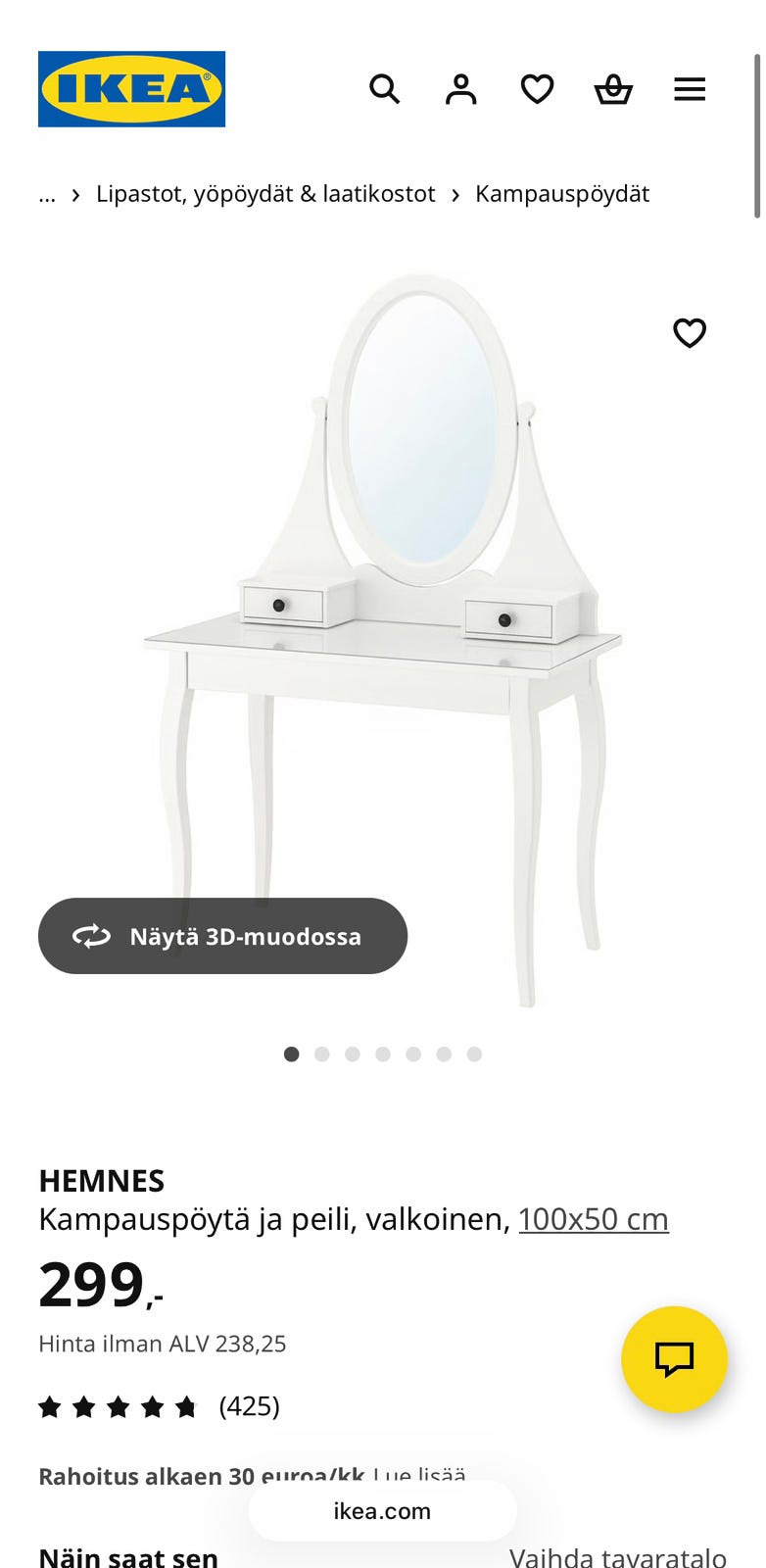Open the favourites heart in header
The width and height of the screenshot is (766, 1568).
point(537,89)
